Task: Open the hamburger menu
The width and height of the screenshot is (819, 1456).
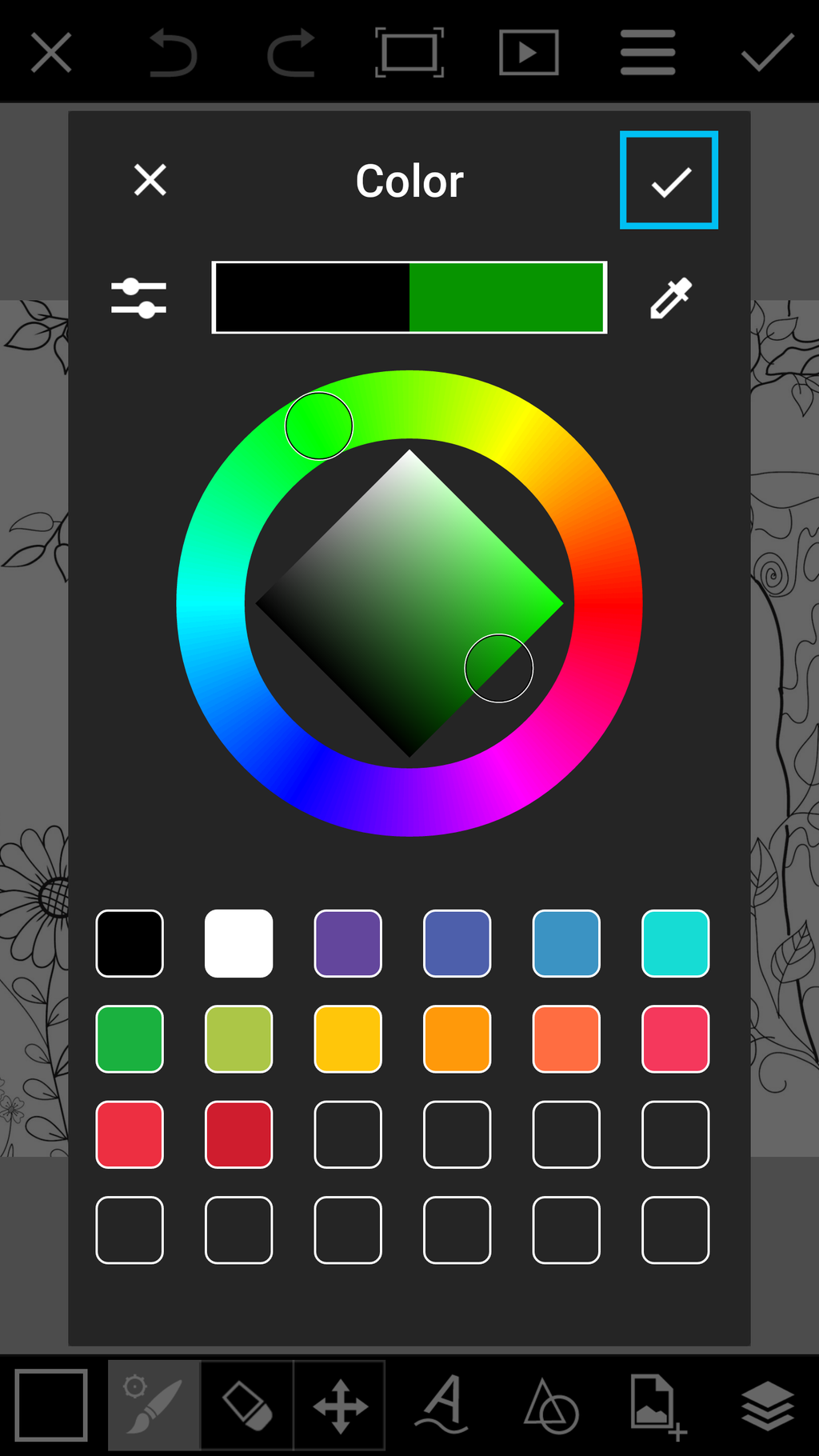Action: (x=648, y=53)
